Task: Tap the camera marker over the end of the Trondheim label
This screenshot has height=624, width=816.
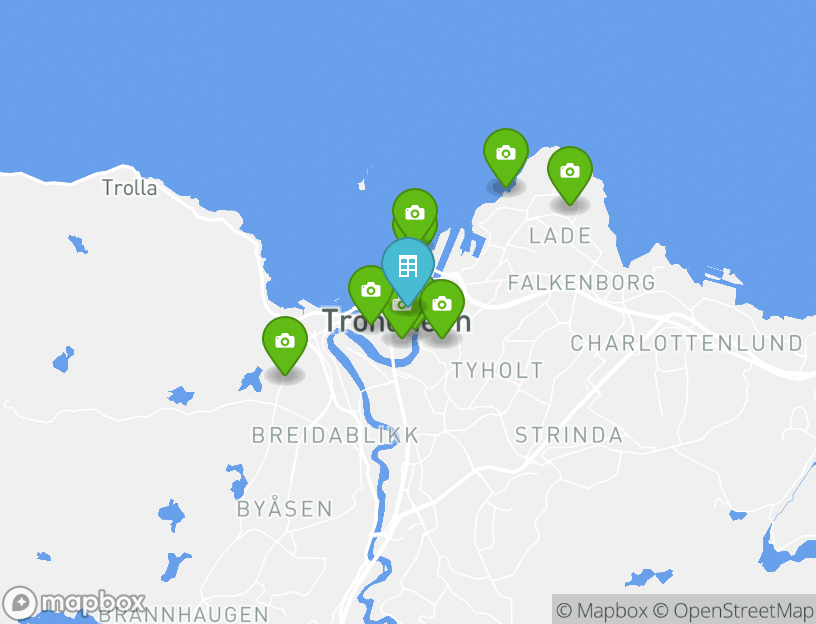Action: coord(442,304)
